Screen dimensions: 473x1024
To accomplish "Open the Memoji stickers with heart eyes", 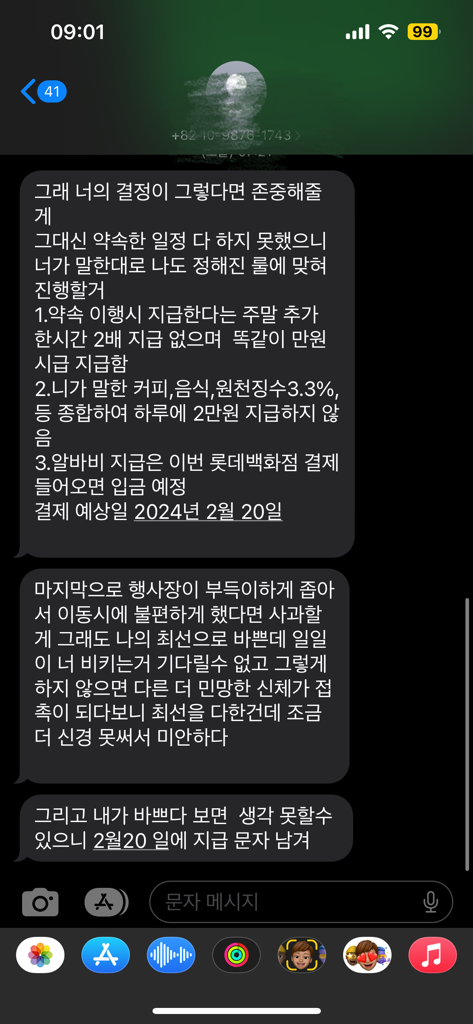I will coord(367,955).
